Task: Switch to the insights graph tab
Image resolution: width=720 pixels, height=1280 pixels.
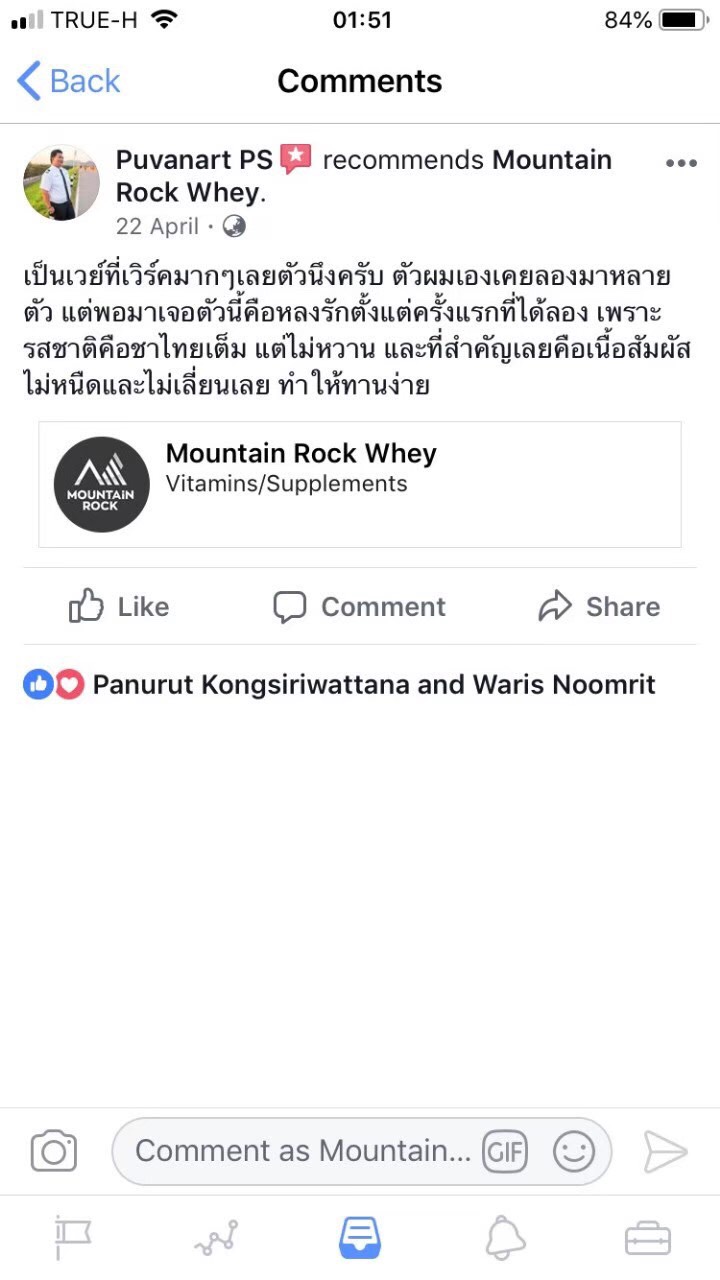Action: pos(216,1239)
